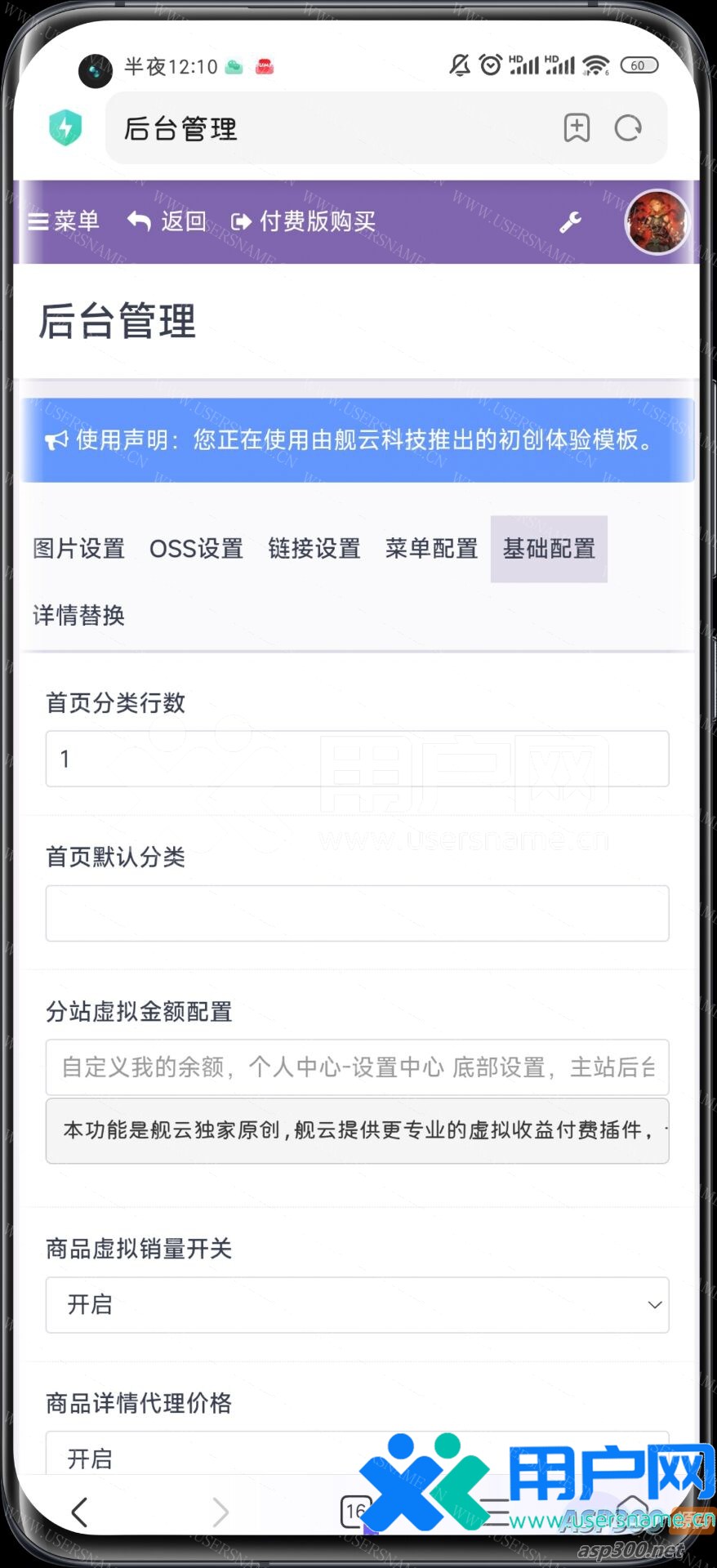Switch to the 链接设置 tab

click(x=314, y=549)
